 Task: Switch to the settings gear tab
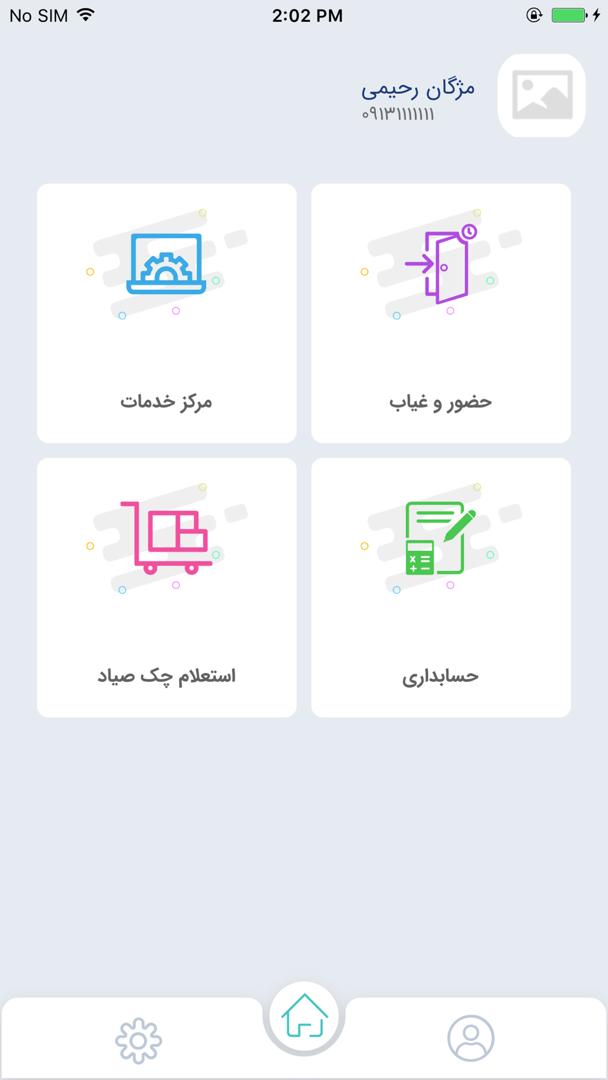(139, 1039)
